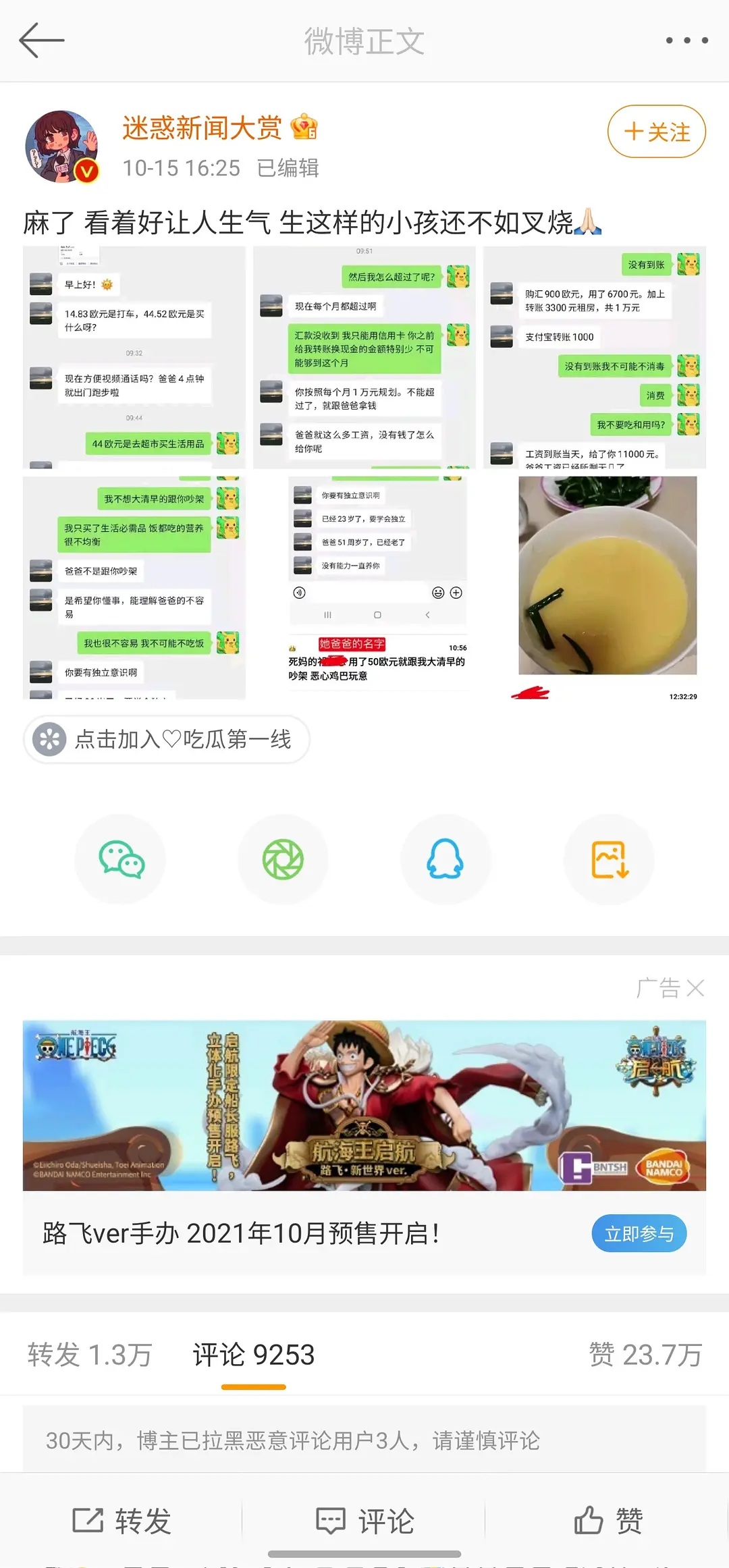Screen dimensions: 729x1568
Task: Follow 迷惑新闻大赏 with the 关注 button
Action: (x=656, y=132)
